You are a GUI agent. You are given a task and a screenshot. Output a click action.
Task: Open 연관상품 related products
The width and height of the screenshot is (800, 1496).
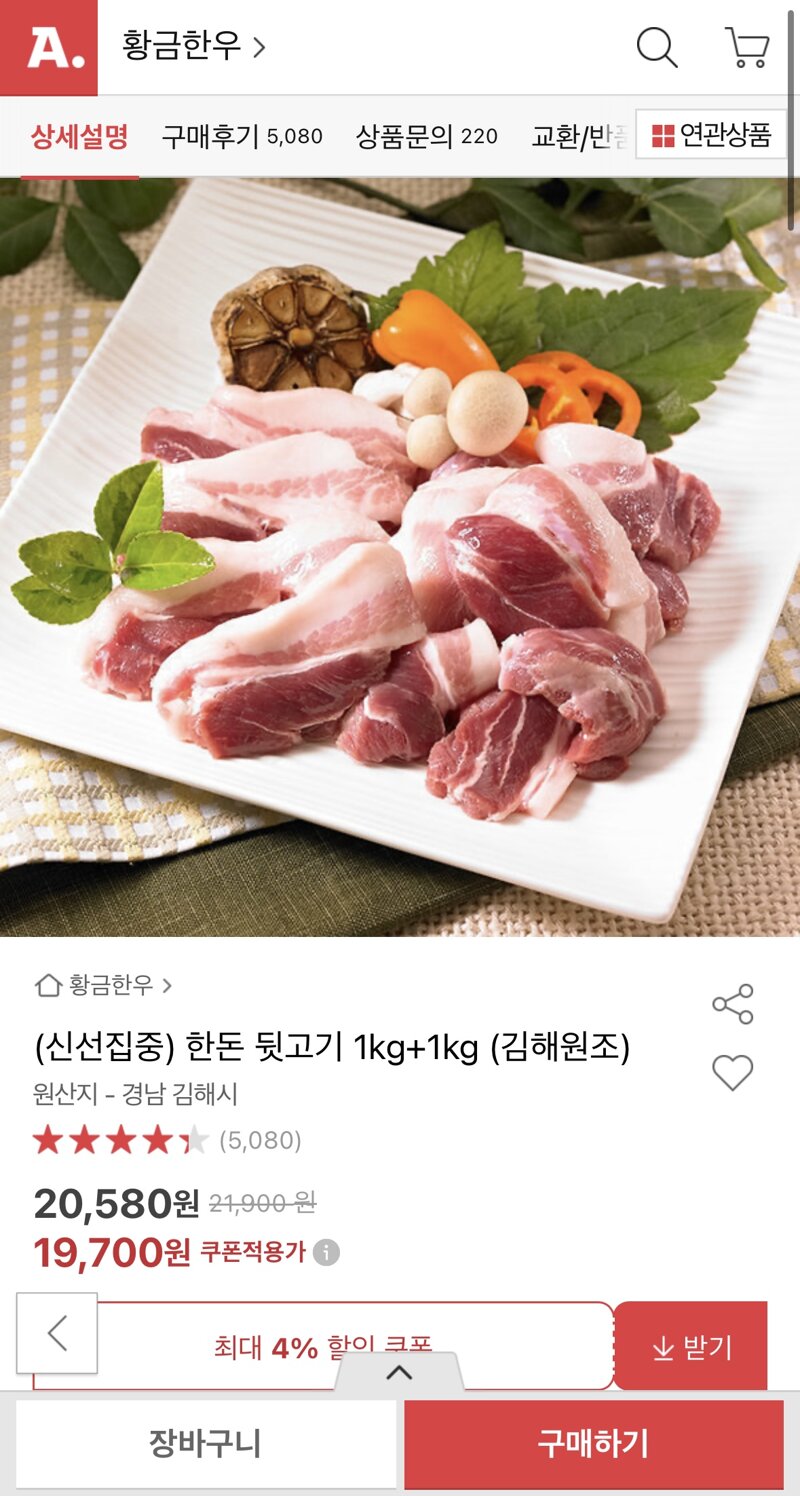[711, 135]
